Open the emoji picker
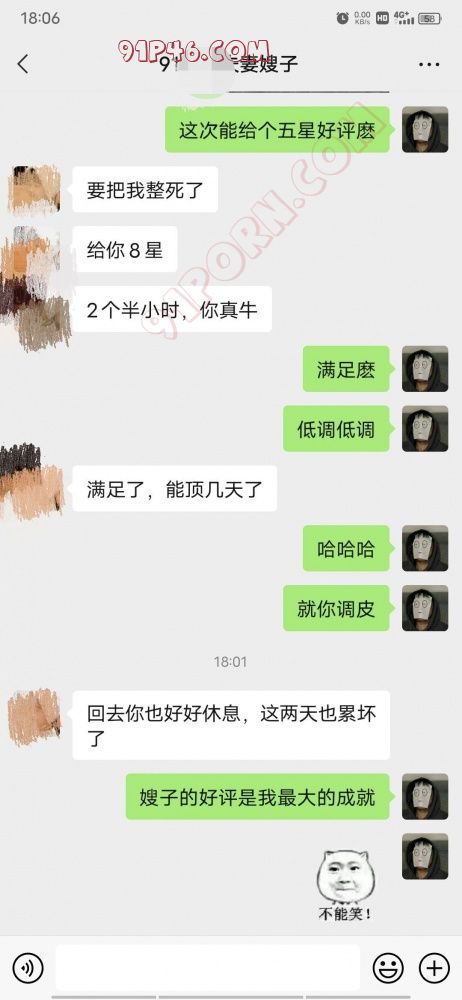The height and width of the screenshot is (1000, 462). click(387, 968)
